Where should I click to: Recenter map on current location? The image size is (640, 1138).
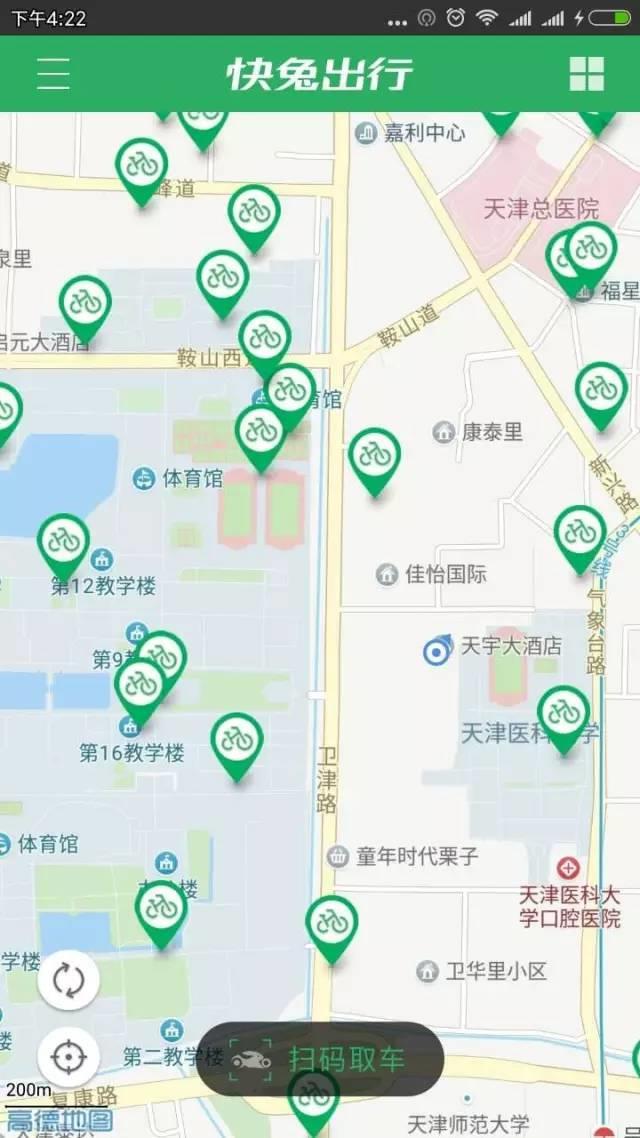click(x=69, y=1056)
